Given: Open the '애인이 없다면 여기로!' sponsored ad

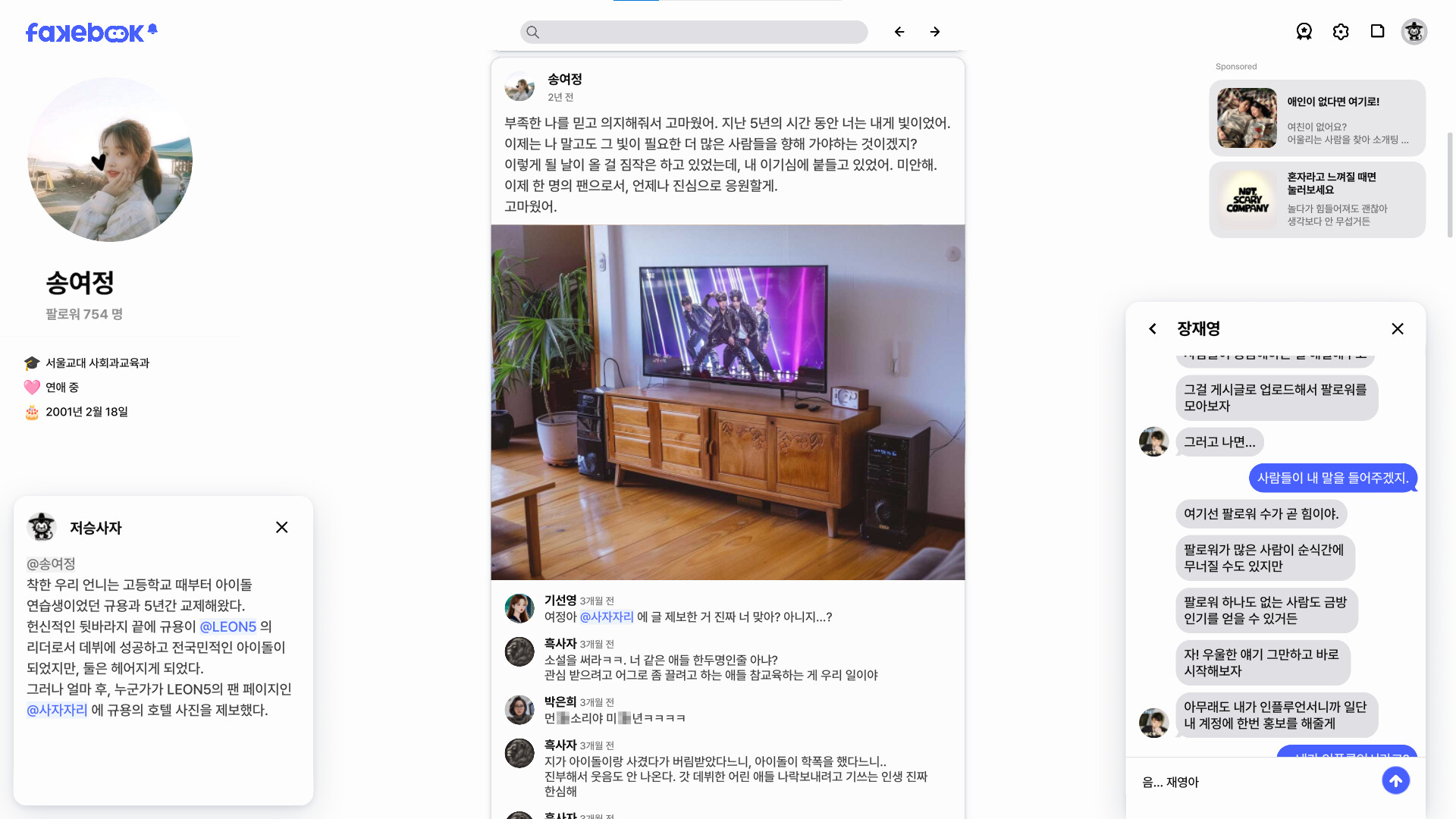Looking at the screenshot, I should (x=1317, y=118).
